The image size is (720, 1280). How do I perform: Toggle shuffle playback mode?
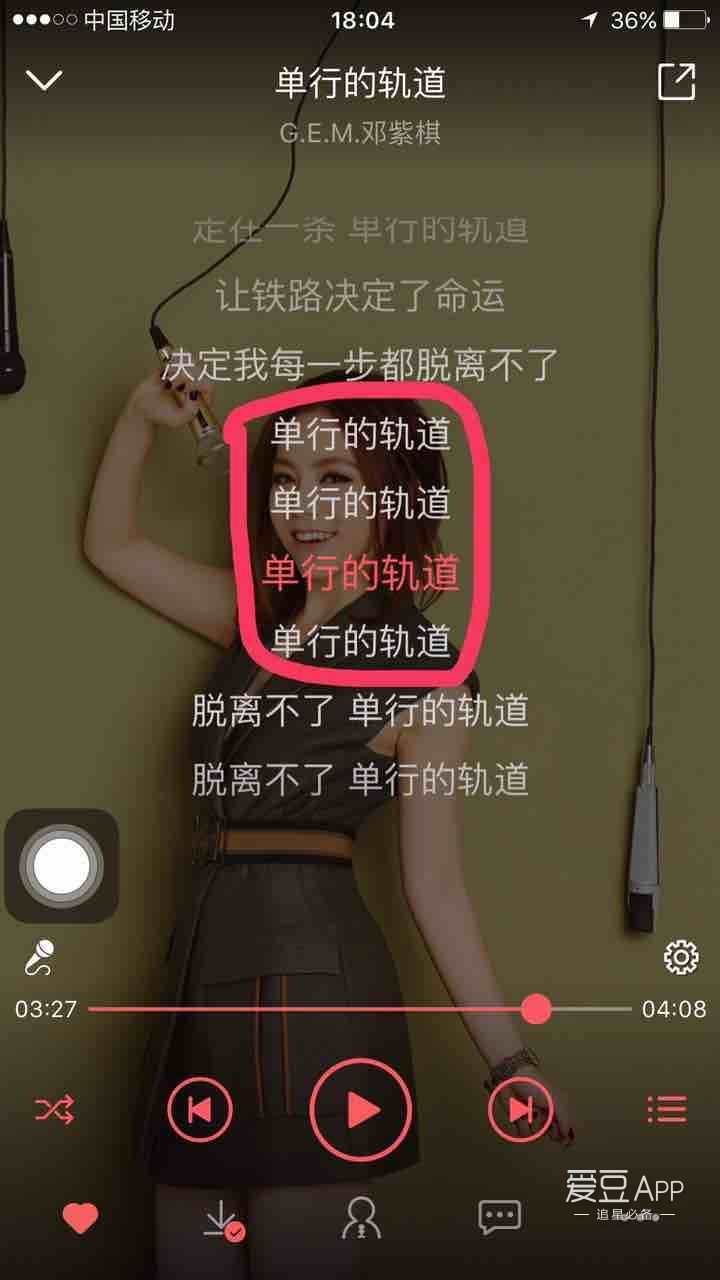point(54,1109)
